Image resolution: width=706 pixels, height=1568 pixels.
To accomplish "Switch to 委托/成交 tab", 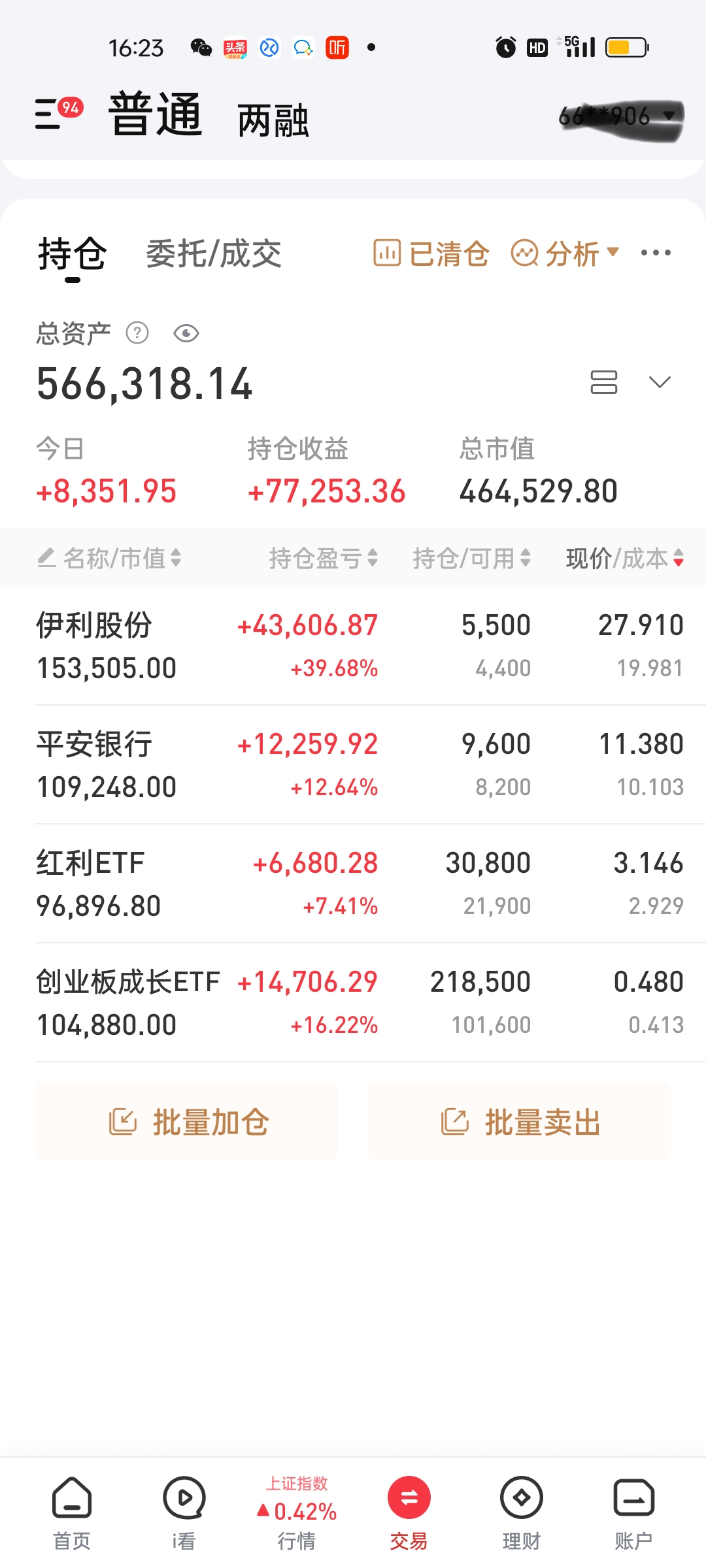I will [214, 253].
